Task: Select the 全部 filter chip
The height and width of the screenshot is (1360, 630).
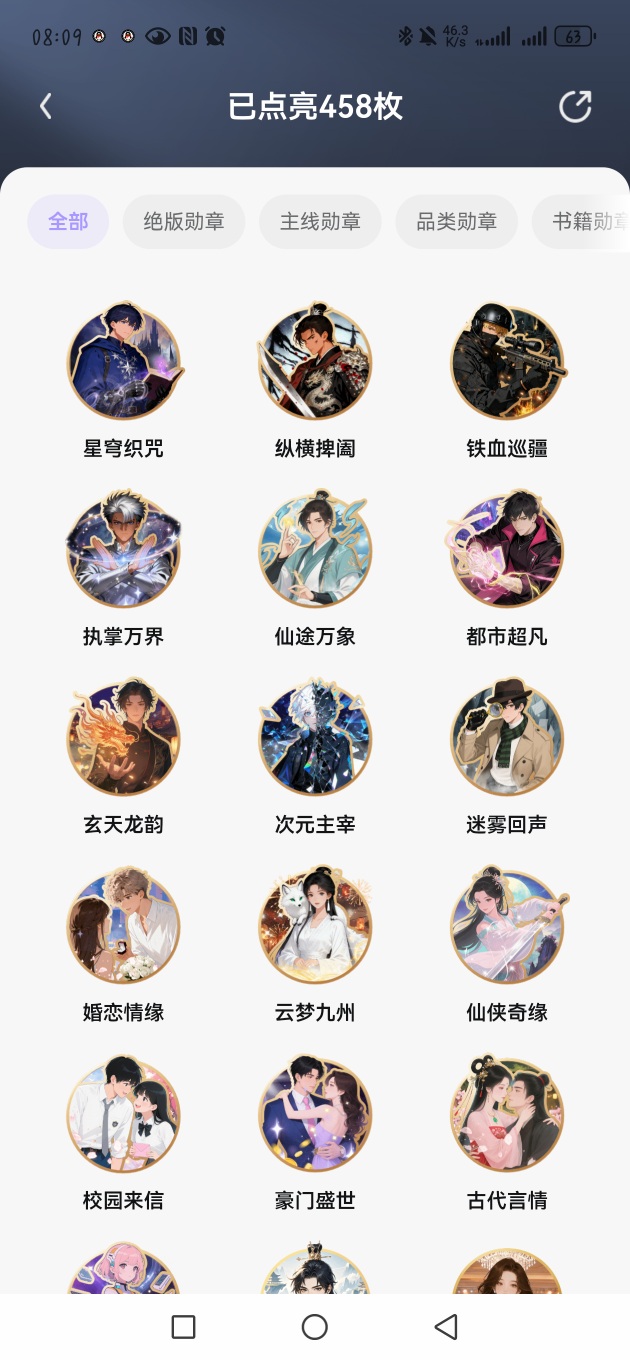Action: coord(68,222)
